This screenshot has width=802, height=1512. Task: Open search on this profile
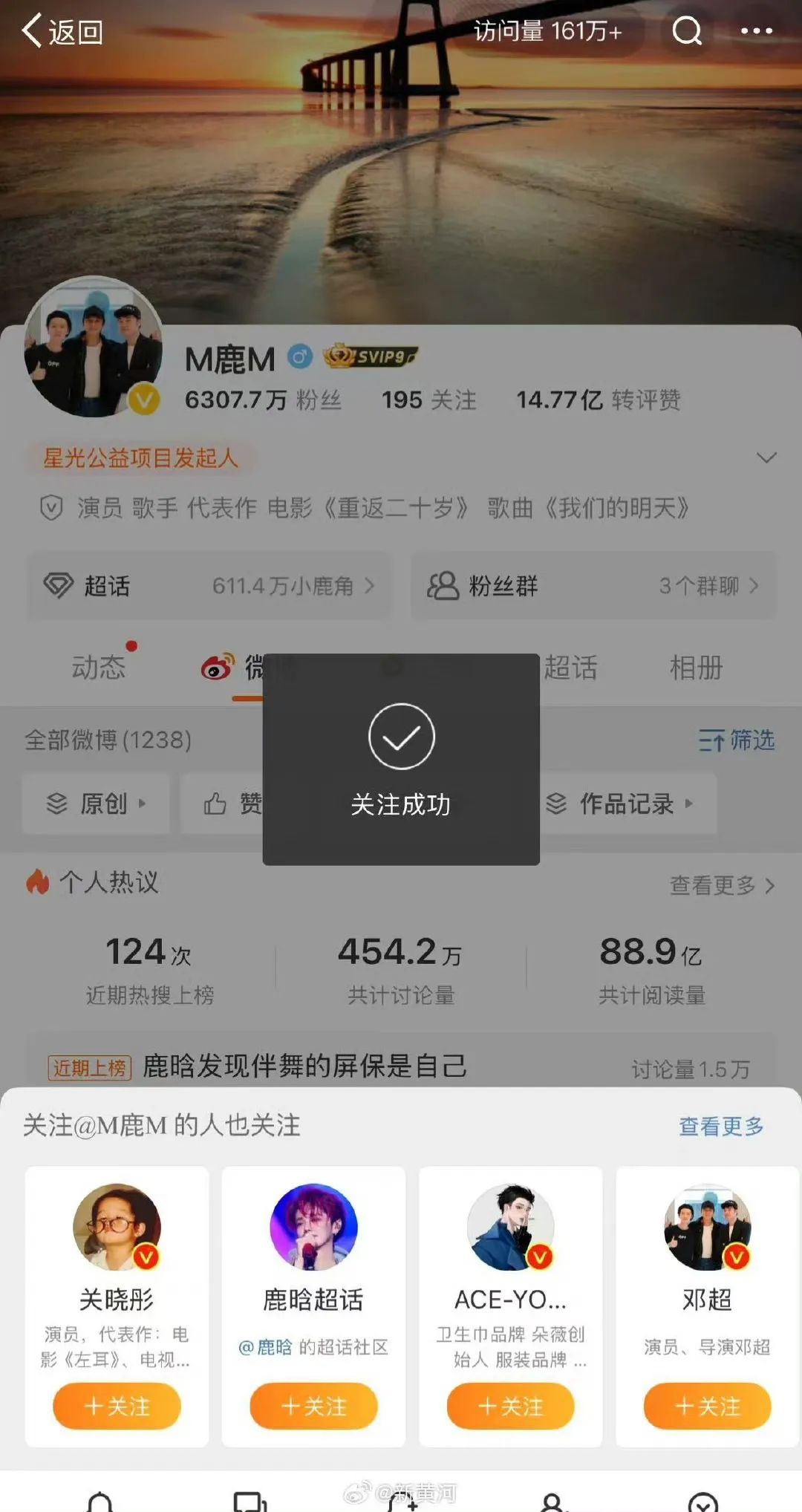click(687, 32)
